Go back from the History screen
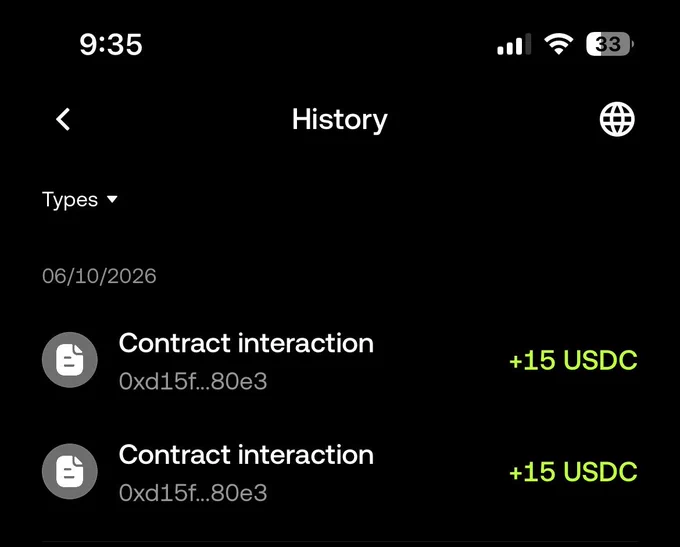This screenshot has width=680, height=547. pyautogui.click(x=63, y=119)
